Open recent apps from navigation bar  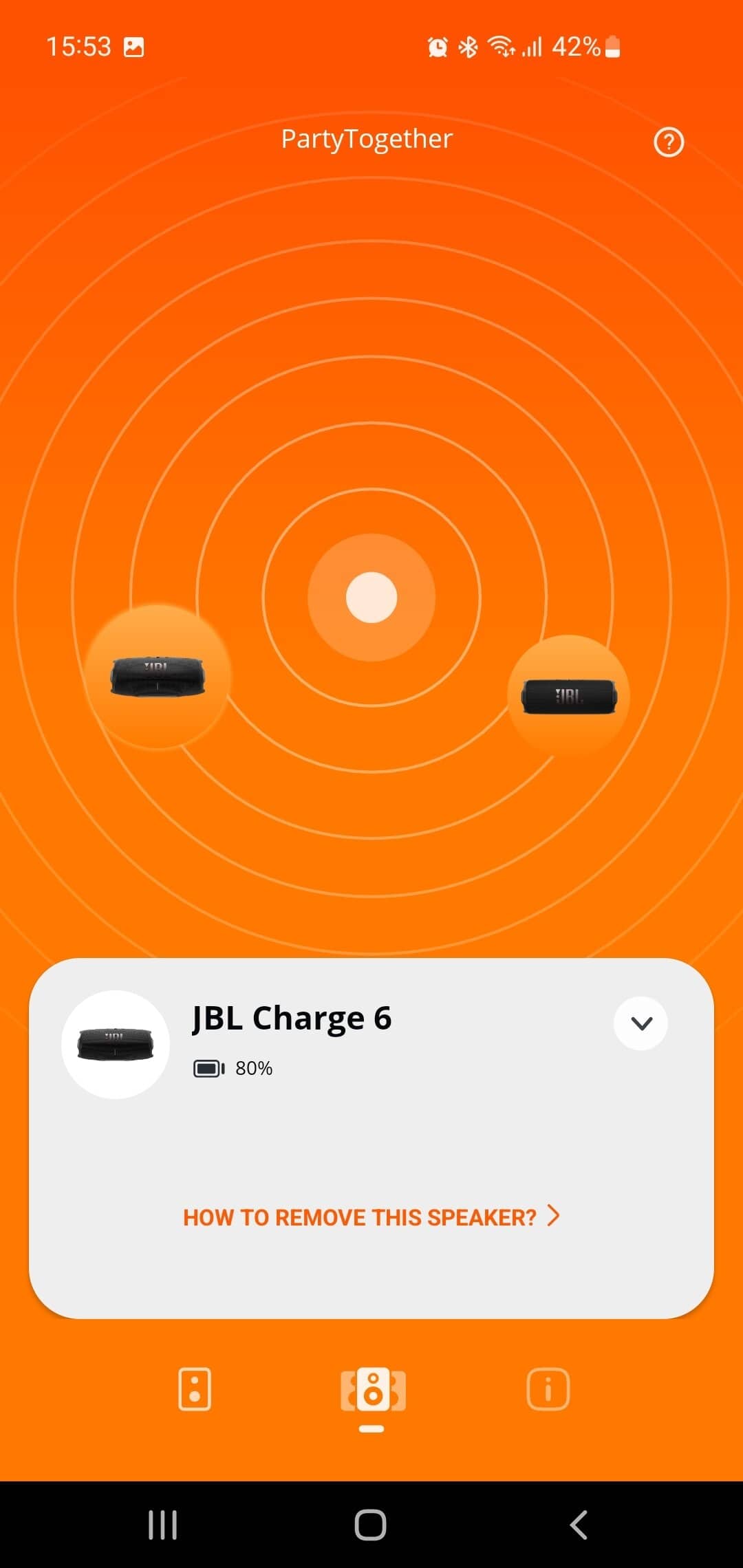(x=163, y=1525)
